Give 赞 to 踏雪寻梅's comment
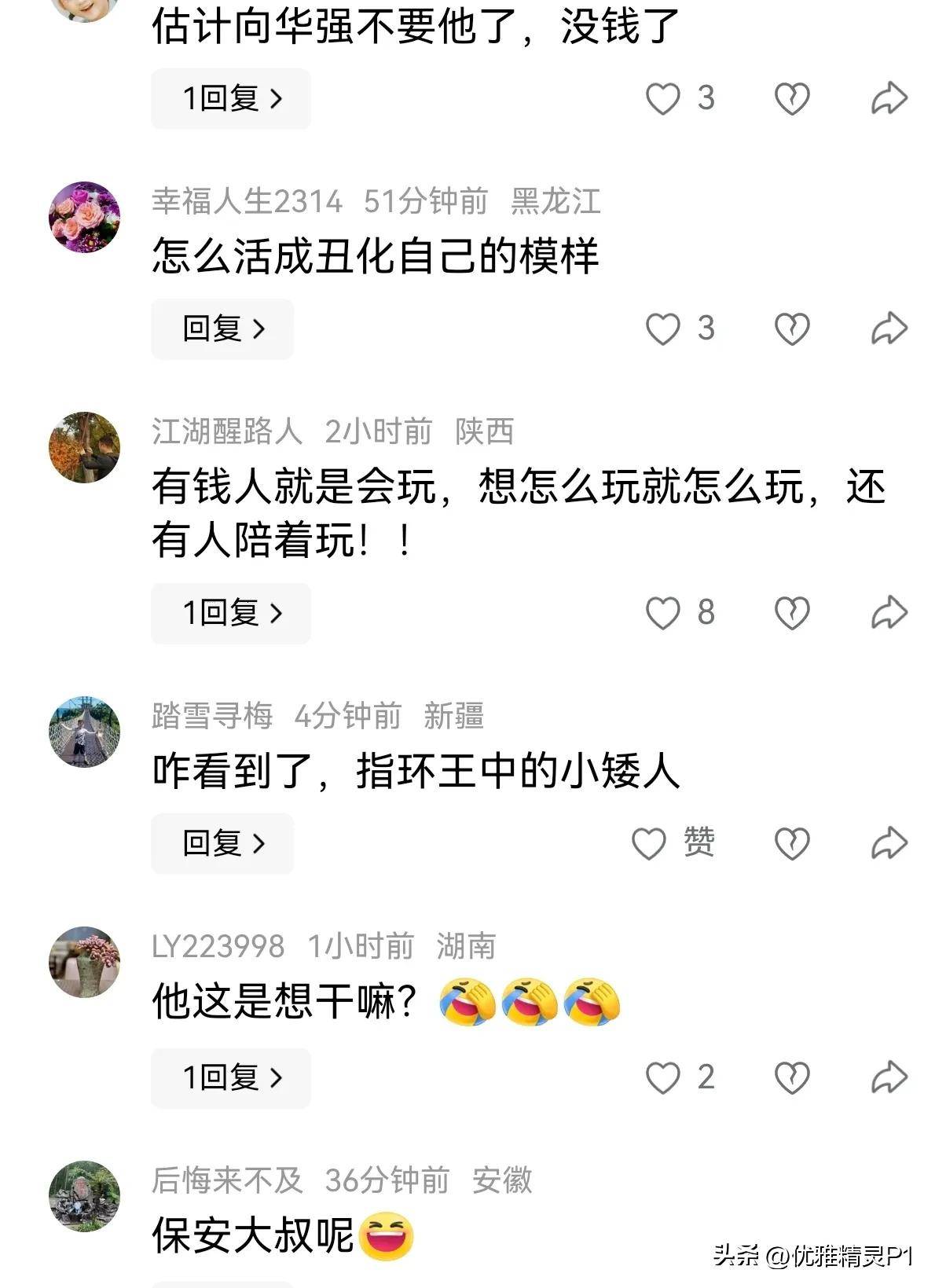This screenshot has width=935, height=1288. click(x=651, y=843)
